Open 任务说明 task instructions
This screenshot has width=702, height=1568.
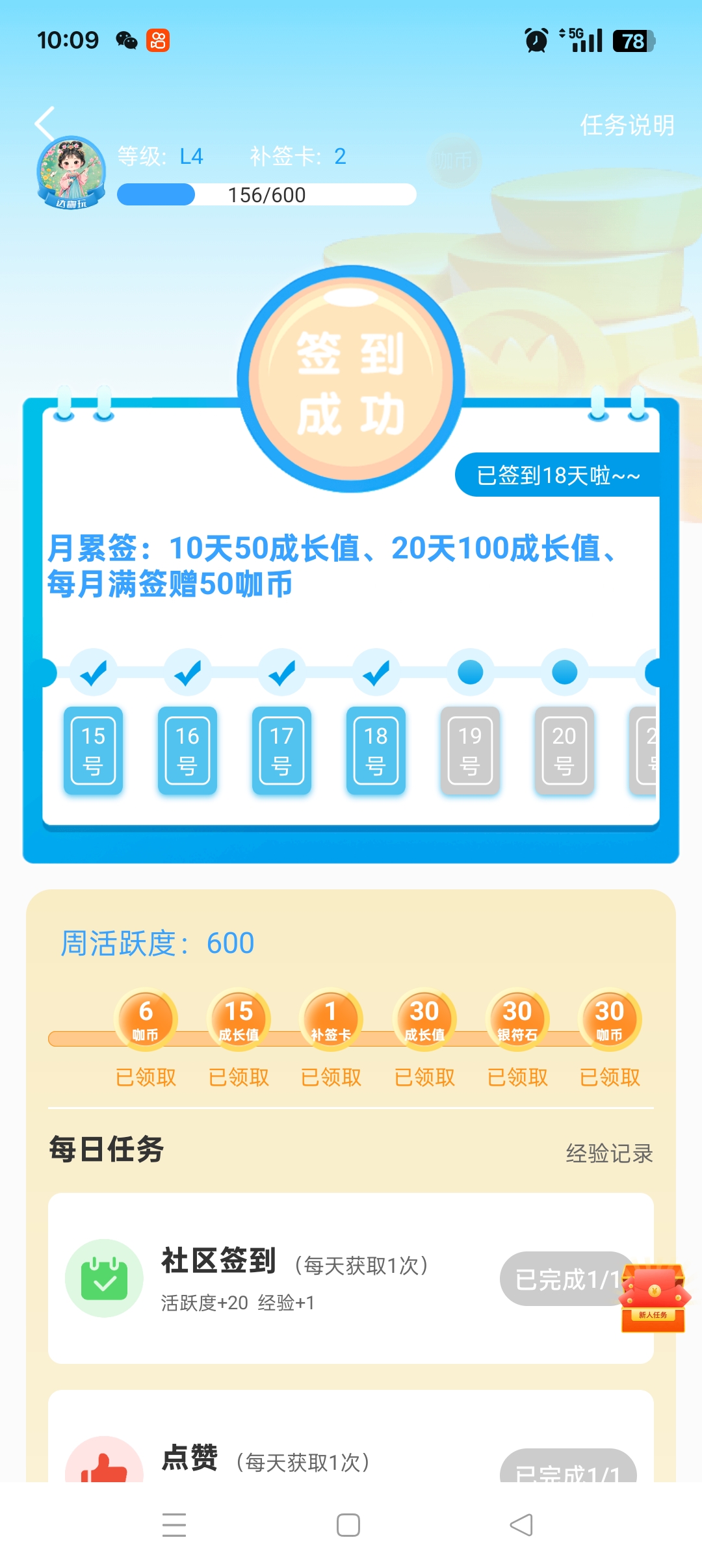coord(627,125)
